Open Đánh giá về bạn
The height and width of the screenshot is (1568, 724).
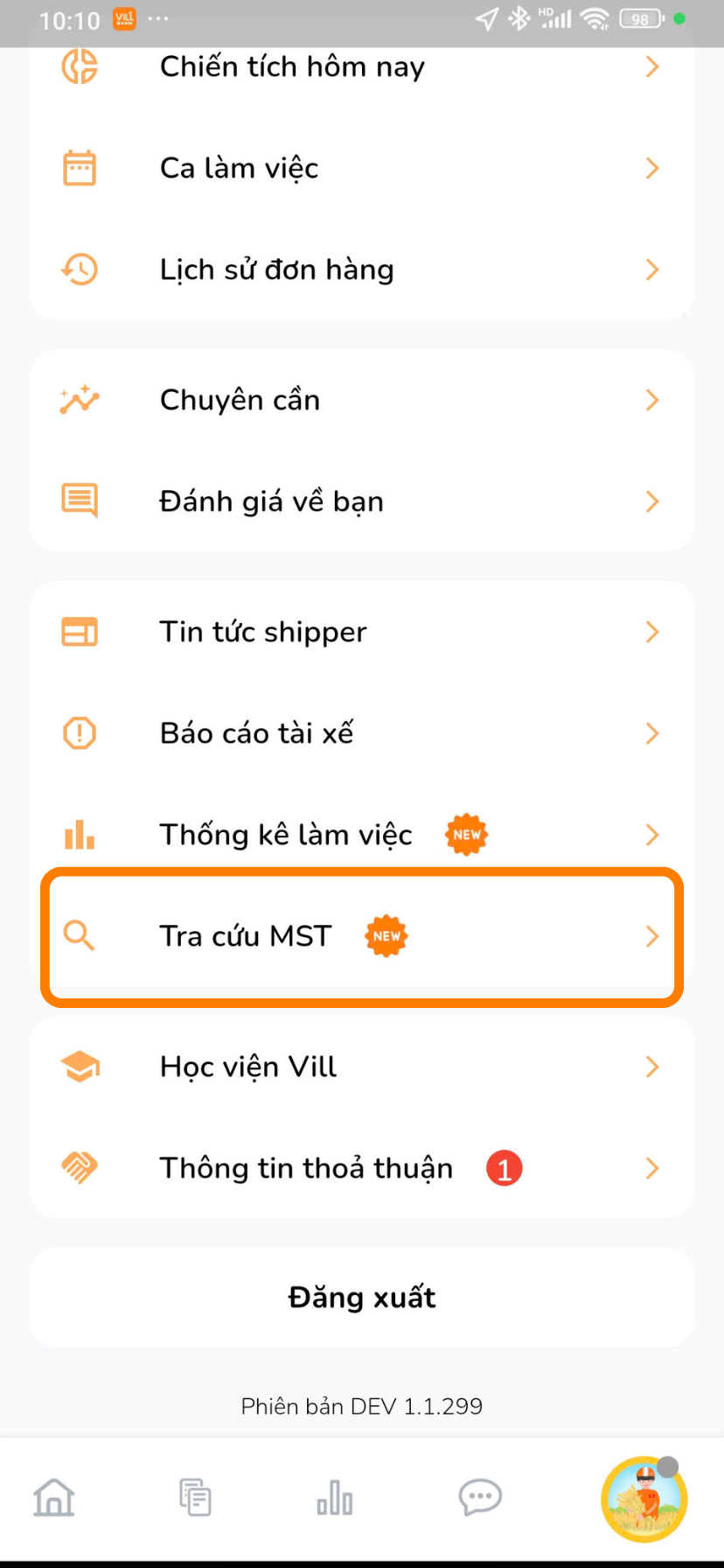[361, 501]
